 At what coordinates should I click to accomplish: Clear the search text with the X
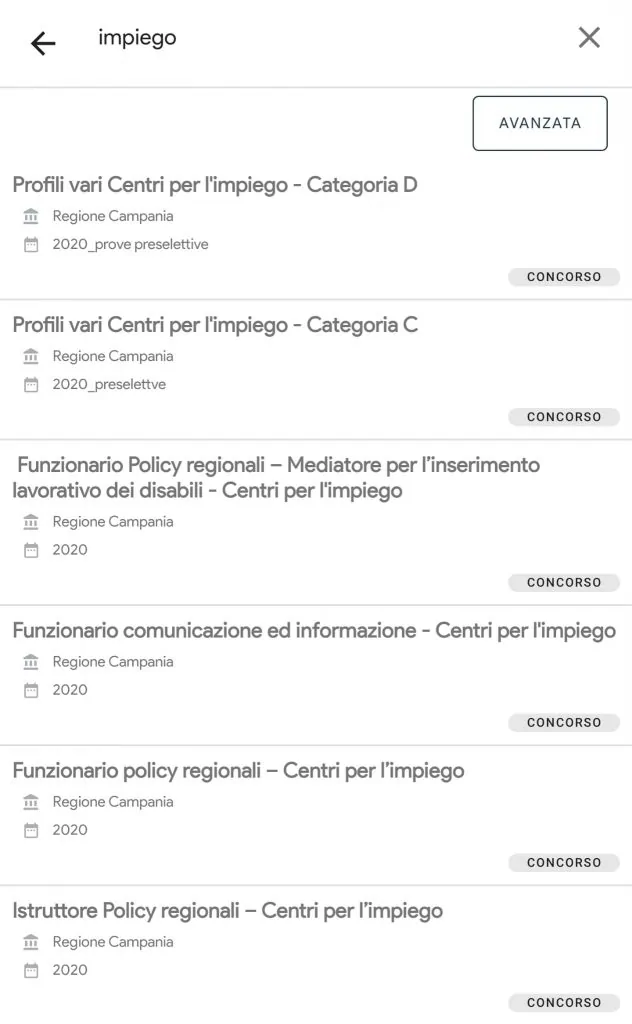pyautogui.click(x=589, y=38)
